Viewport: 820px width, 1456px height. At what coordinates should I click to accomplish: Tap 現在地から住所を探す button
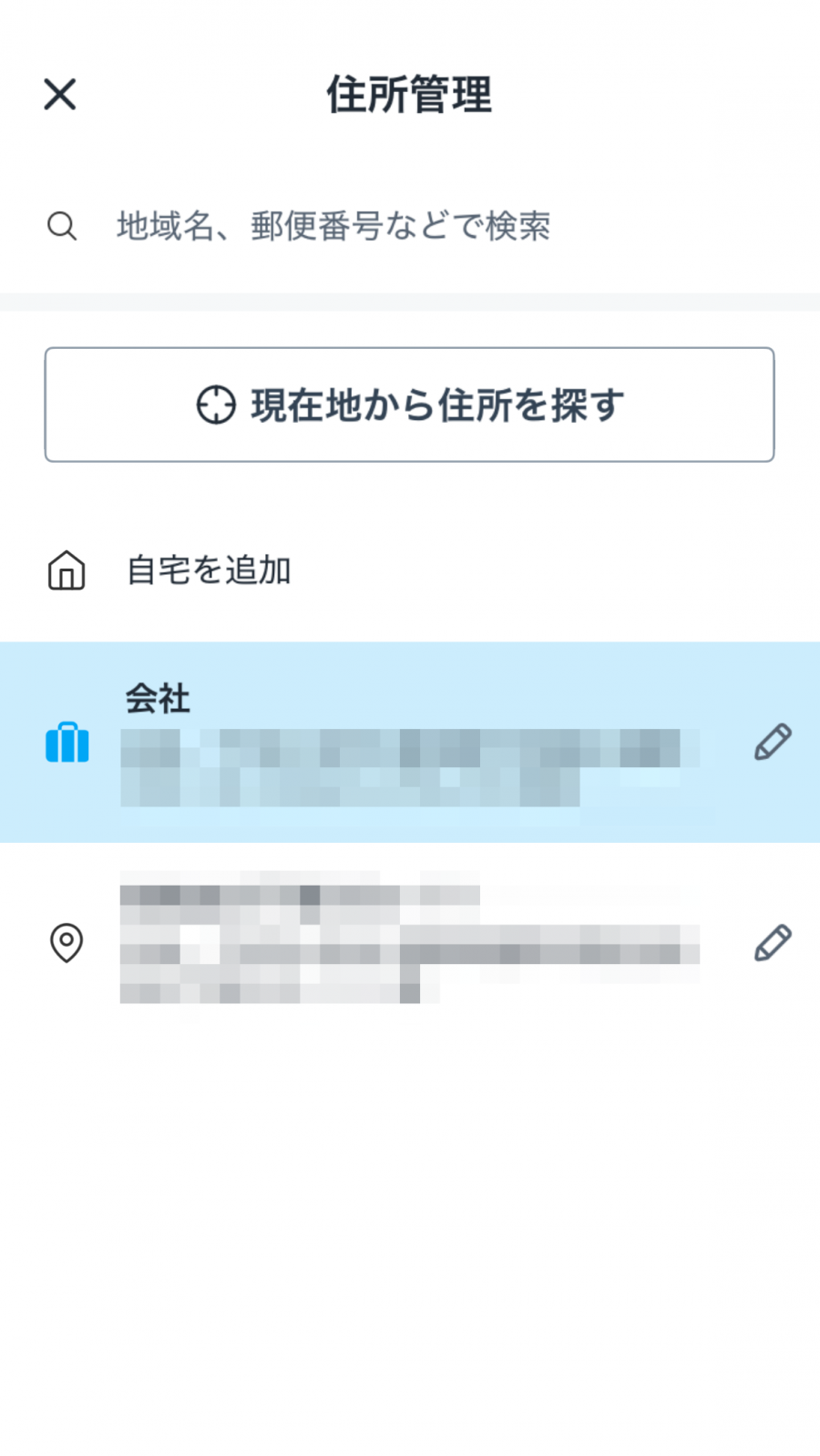tap(409, 405)
